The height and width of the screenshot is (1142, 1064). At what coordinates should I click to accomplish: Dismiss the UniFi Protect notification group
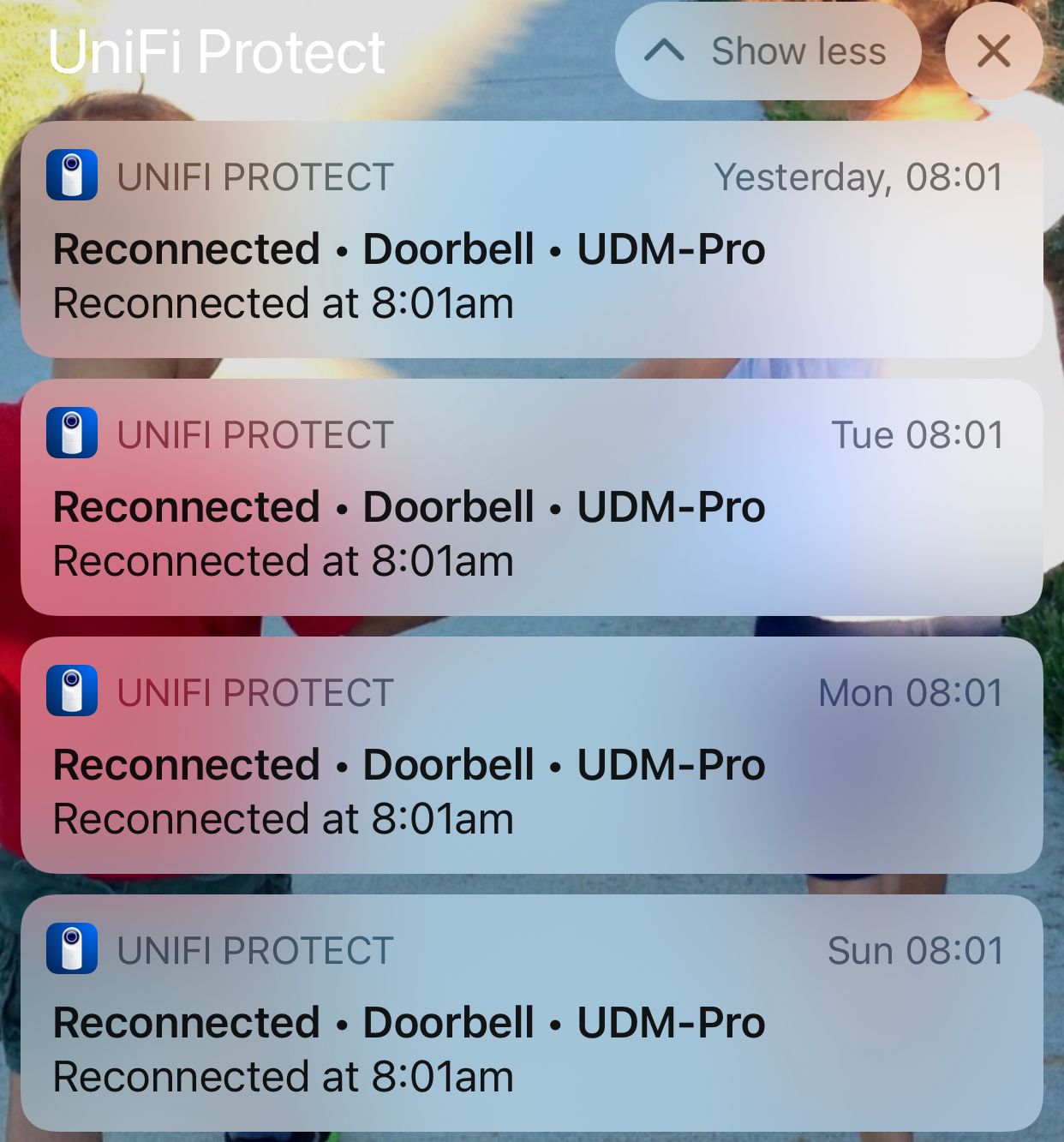993,51
